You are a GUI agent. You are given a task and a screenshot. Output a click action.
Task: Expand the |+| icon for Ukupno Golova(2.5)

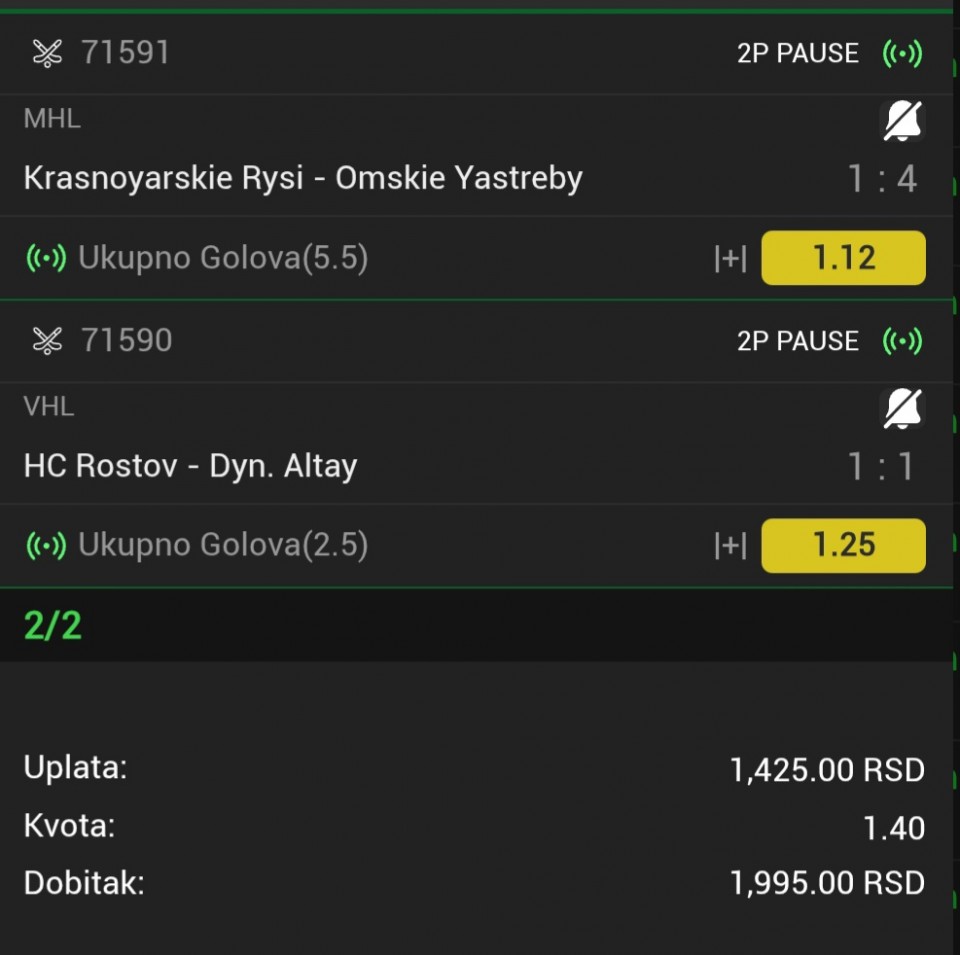730,546
